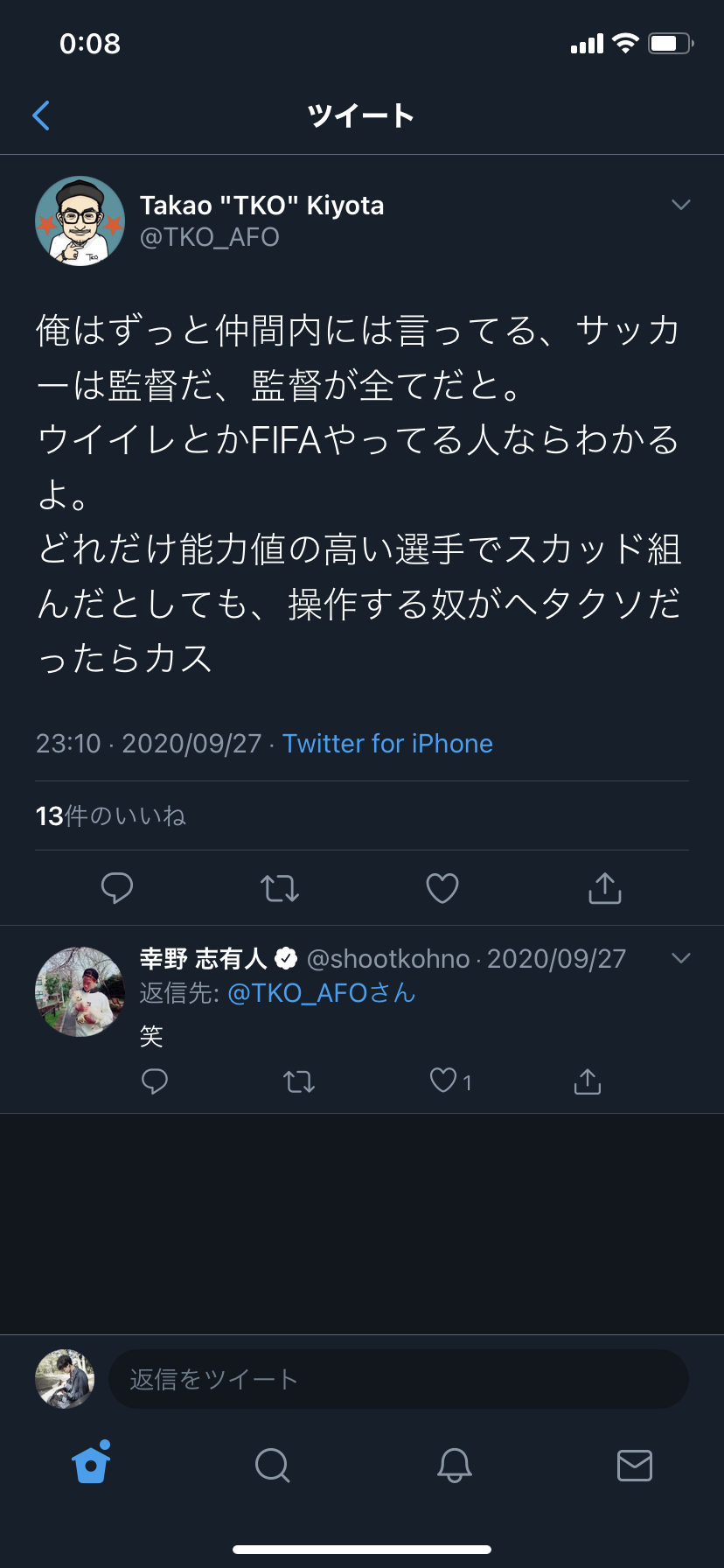
Task: Retweet 幸野 志有人's reply
Action: tap(299, 1082)
